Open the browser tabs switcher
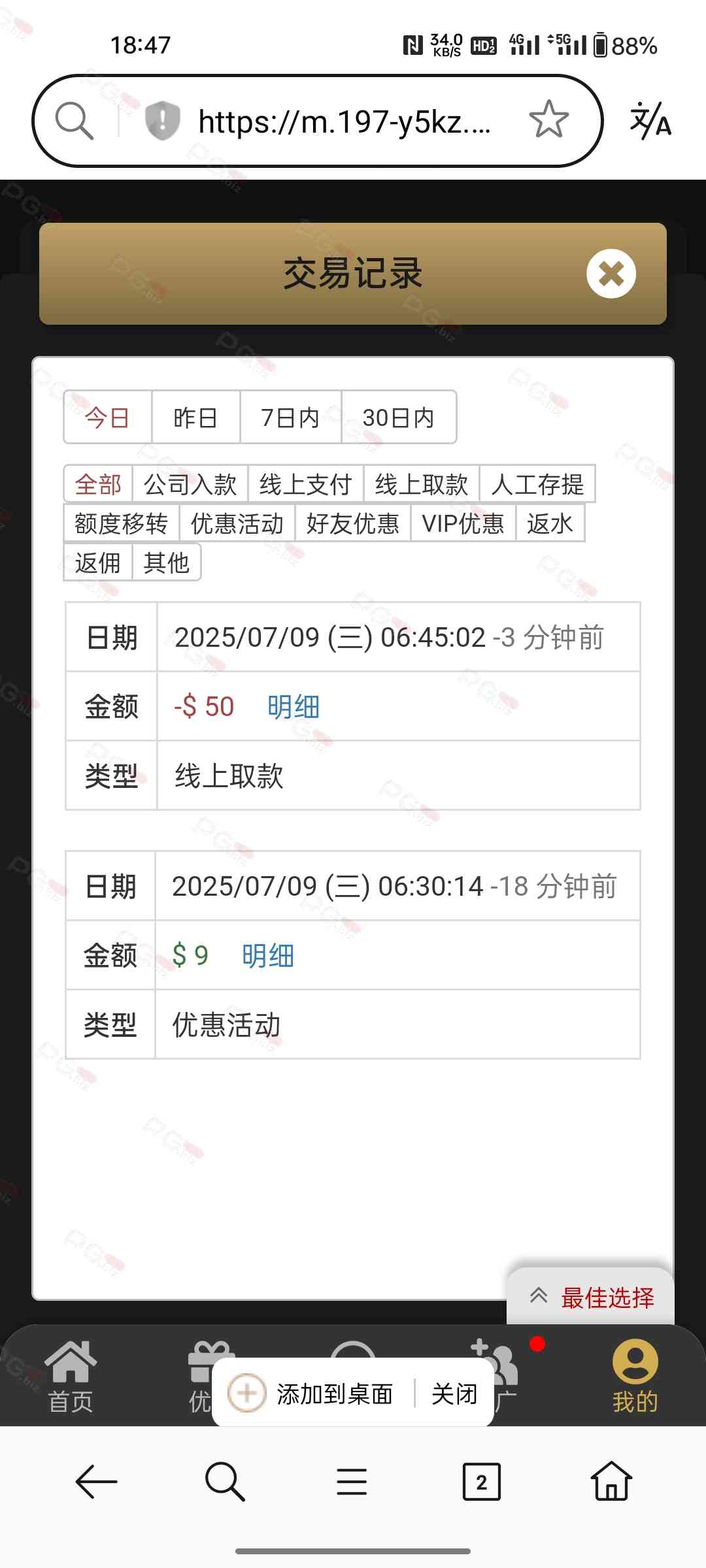The image size is (706, 1568). [481, 1482]
